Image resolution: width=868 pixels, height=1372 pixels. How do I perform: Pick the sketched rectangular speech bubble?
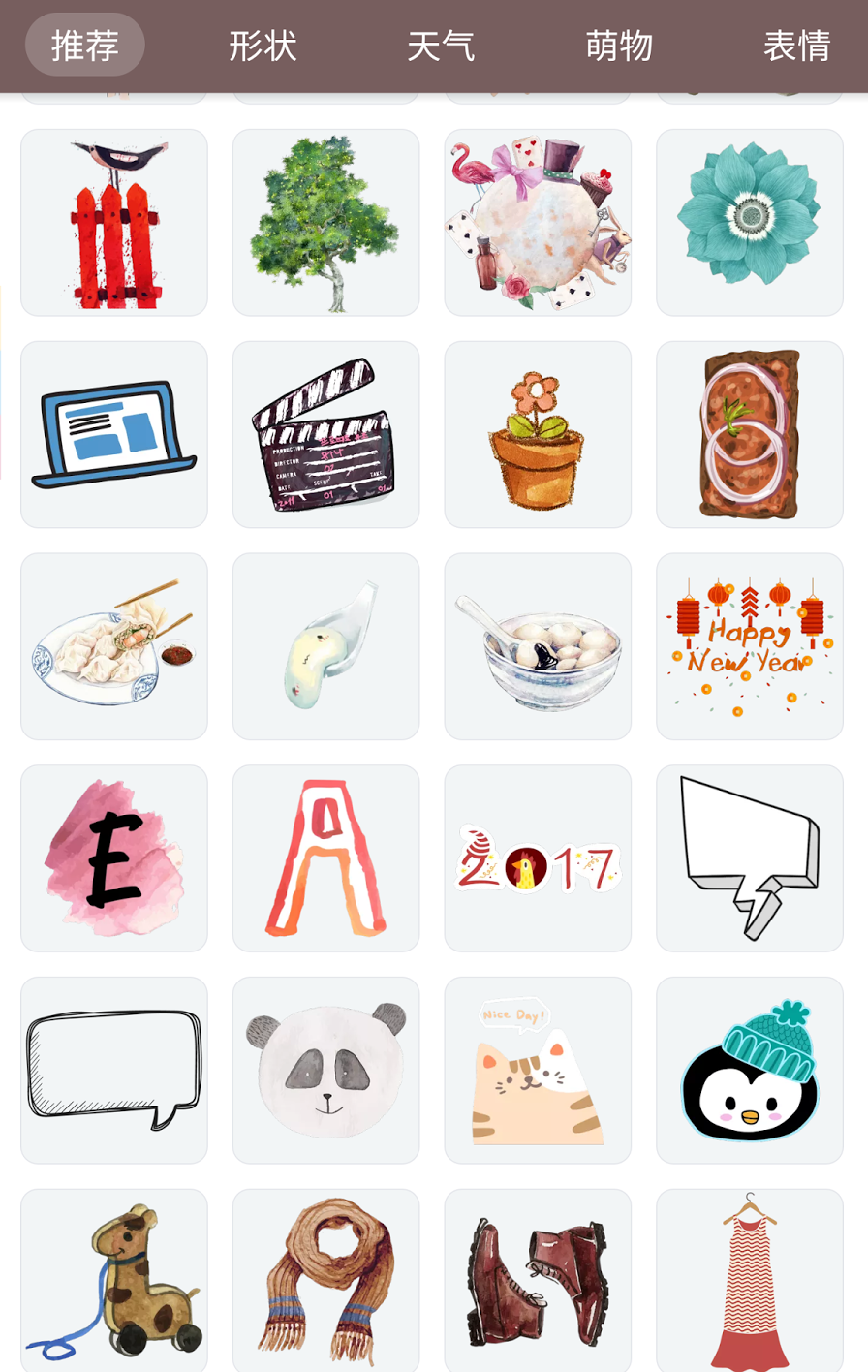[x=114, y=1070]
